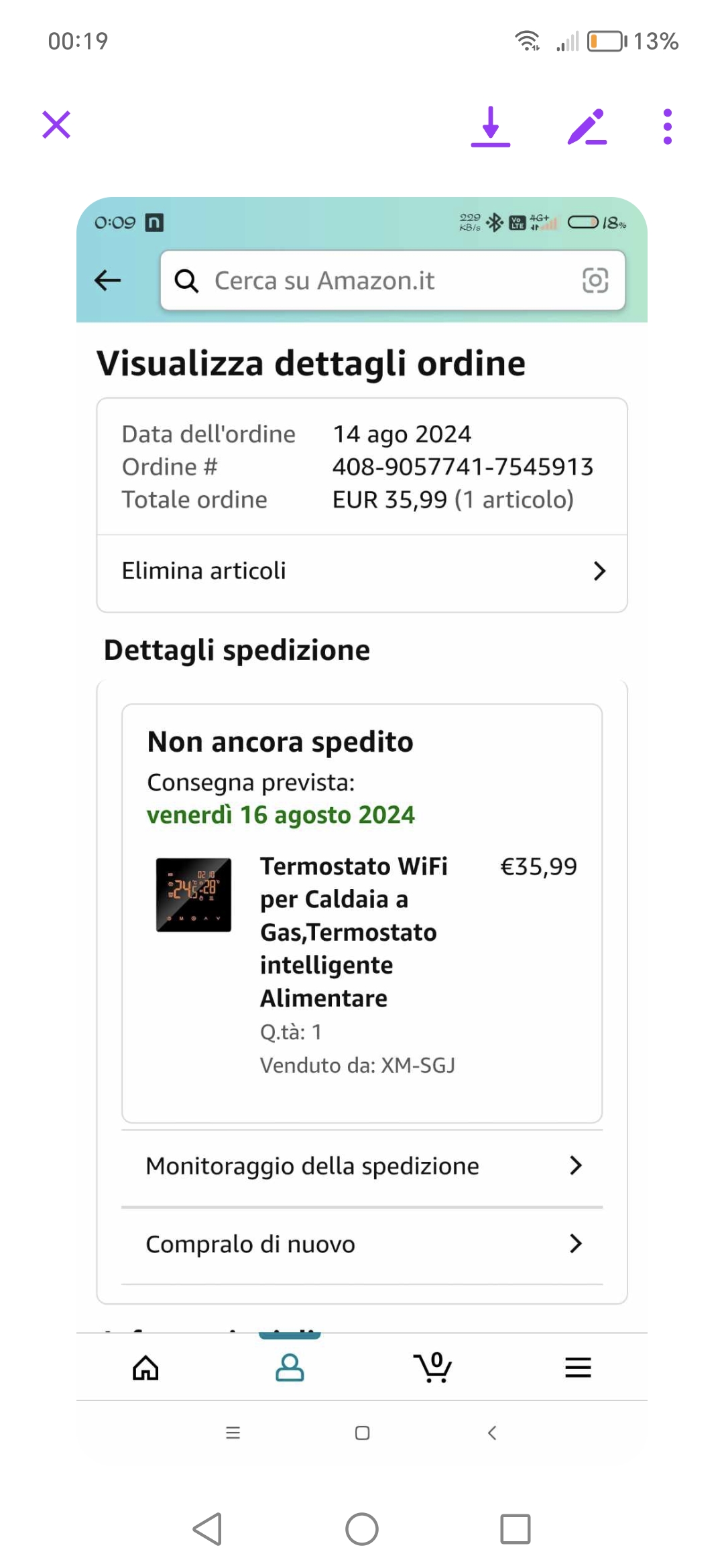Open the system recent apps view
Image resolution: width=724 pixels, height=1568 pixels.
click(x=516, y=1529)
